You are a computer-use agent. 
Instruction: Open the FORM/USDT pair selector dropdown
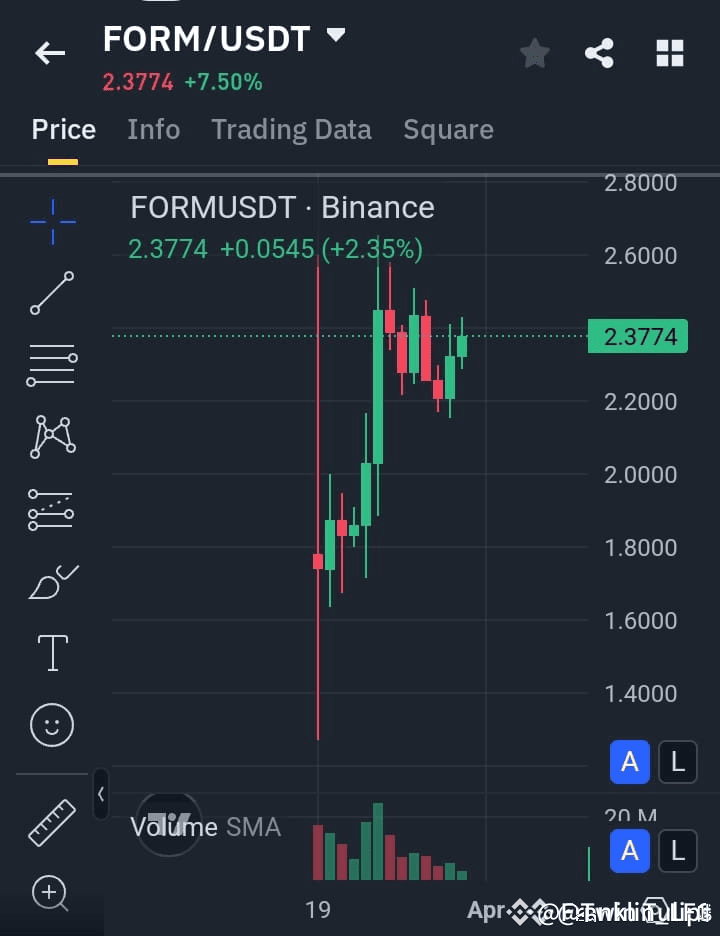point(335,33)
